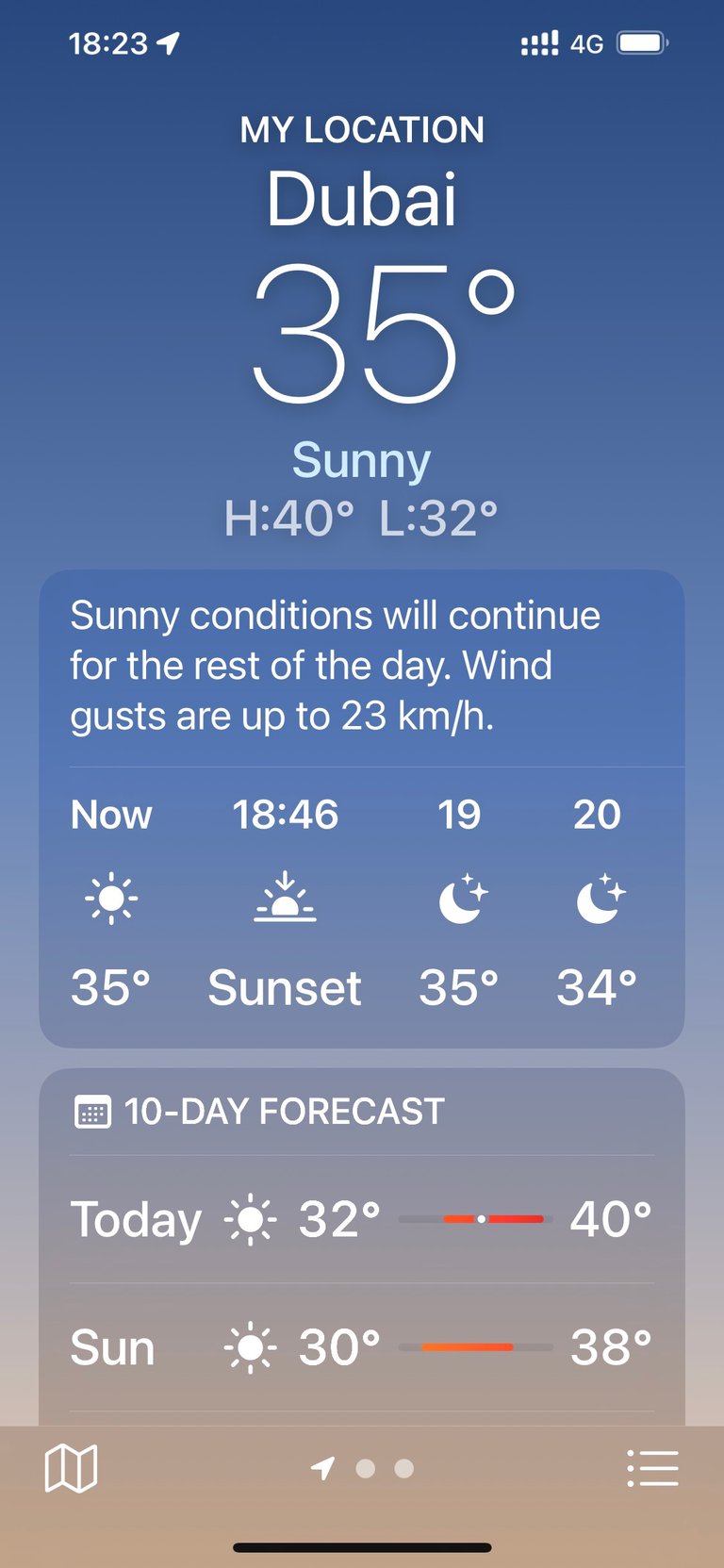Open Sun's row in the 10-day forecast
Image resolution: width=724 pixels, height=1568 pixels.
pyautogui.click(x=362, y=1347)
